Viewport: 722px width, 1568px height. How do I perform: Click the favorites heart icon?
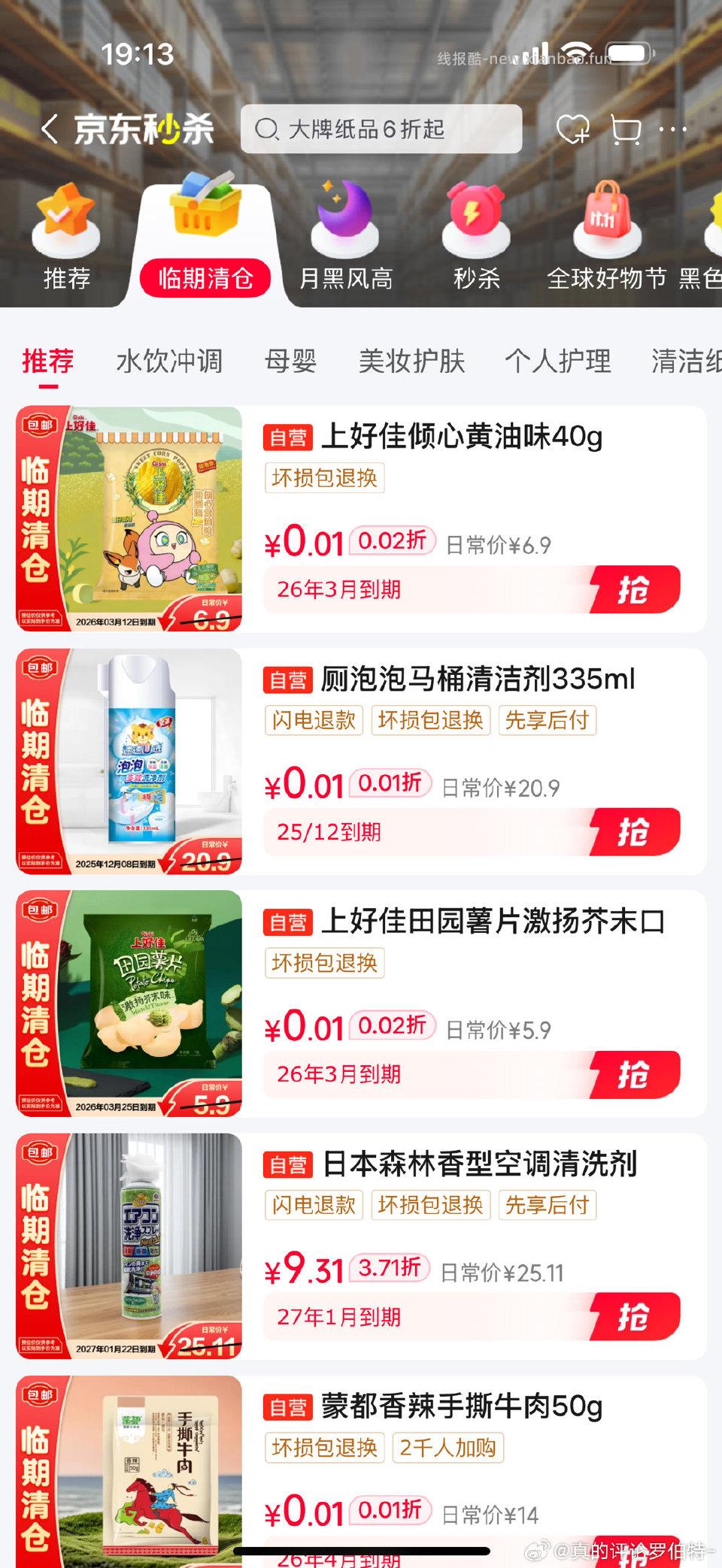point(573,129)
